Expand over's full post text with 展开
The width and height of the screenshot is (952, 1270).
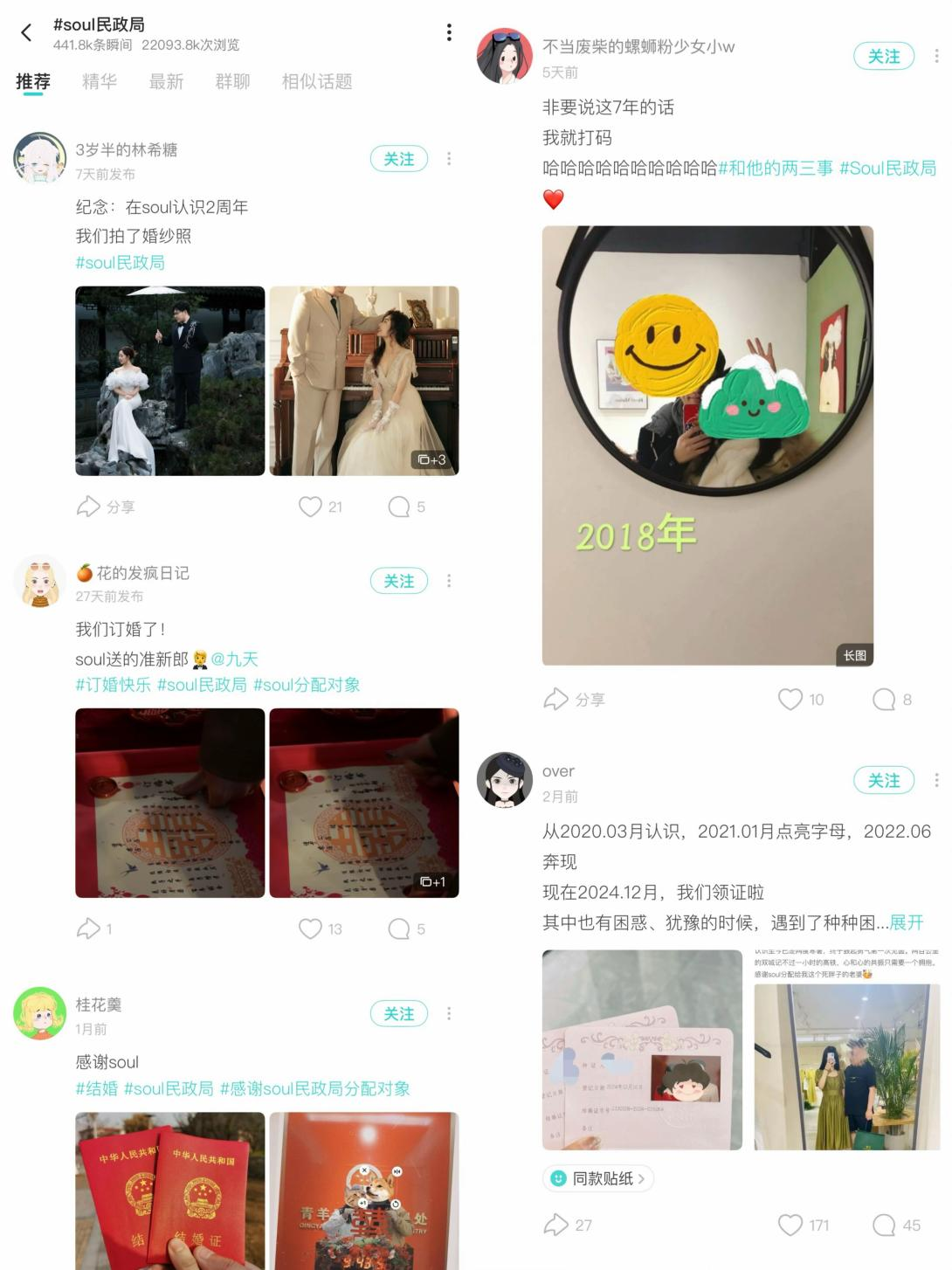[x=906, y=923]
